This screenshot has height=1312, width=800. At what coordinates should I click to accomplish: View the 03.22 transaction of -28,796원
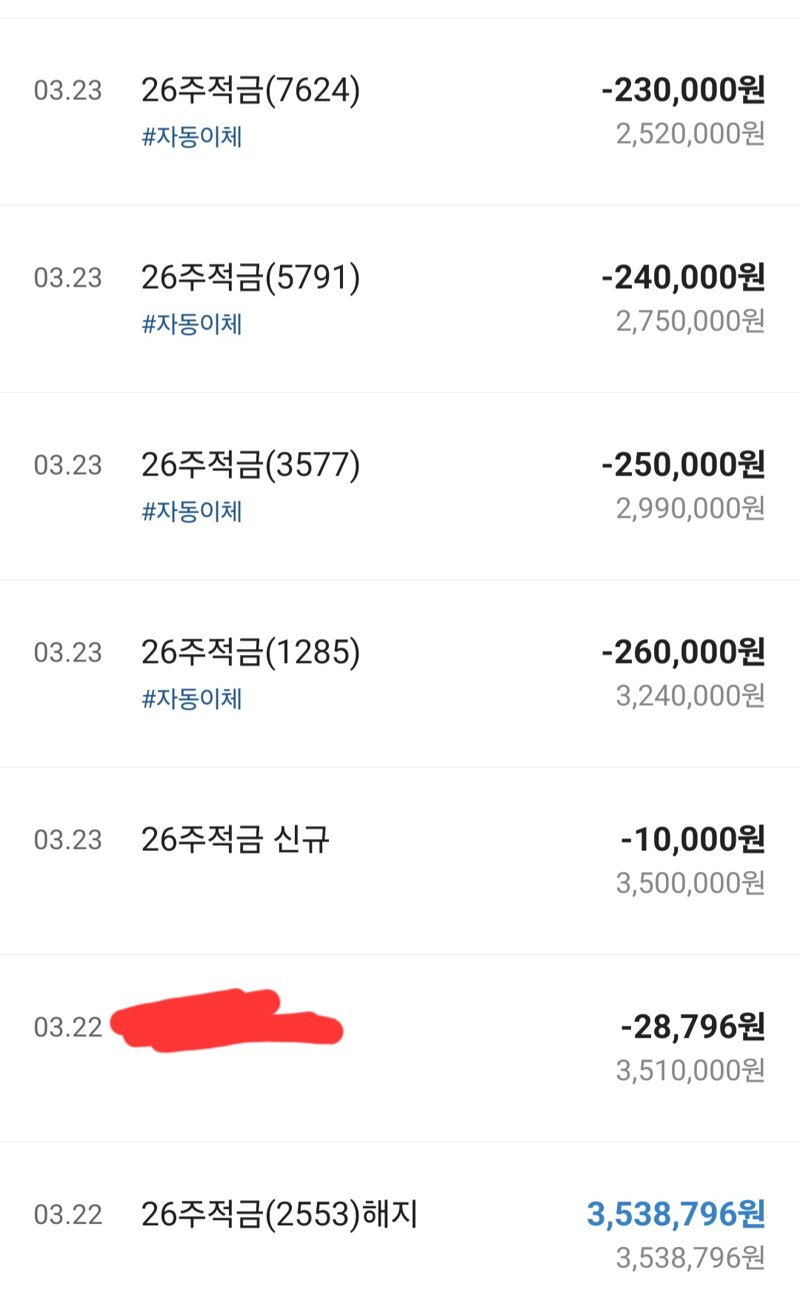point(400,1048)
